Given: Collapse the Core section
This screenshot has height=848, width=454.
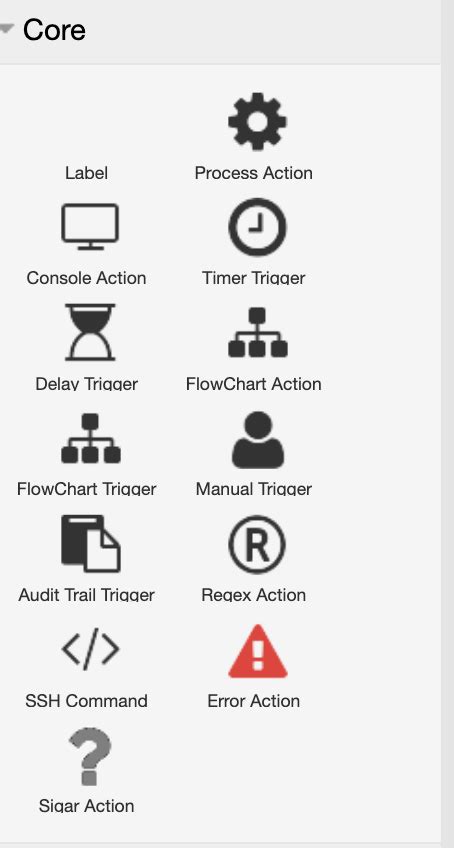Looking at the screenshot, I should tap(6, 29).
